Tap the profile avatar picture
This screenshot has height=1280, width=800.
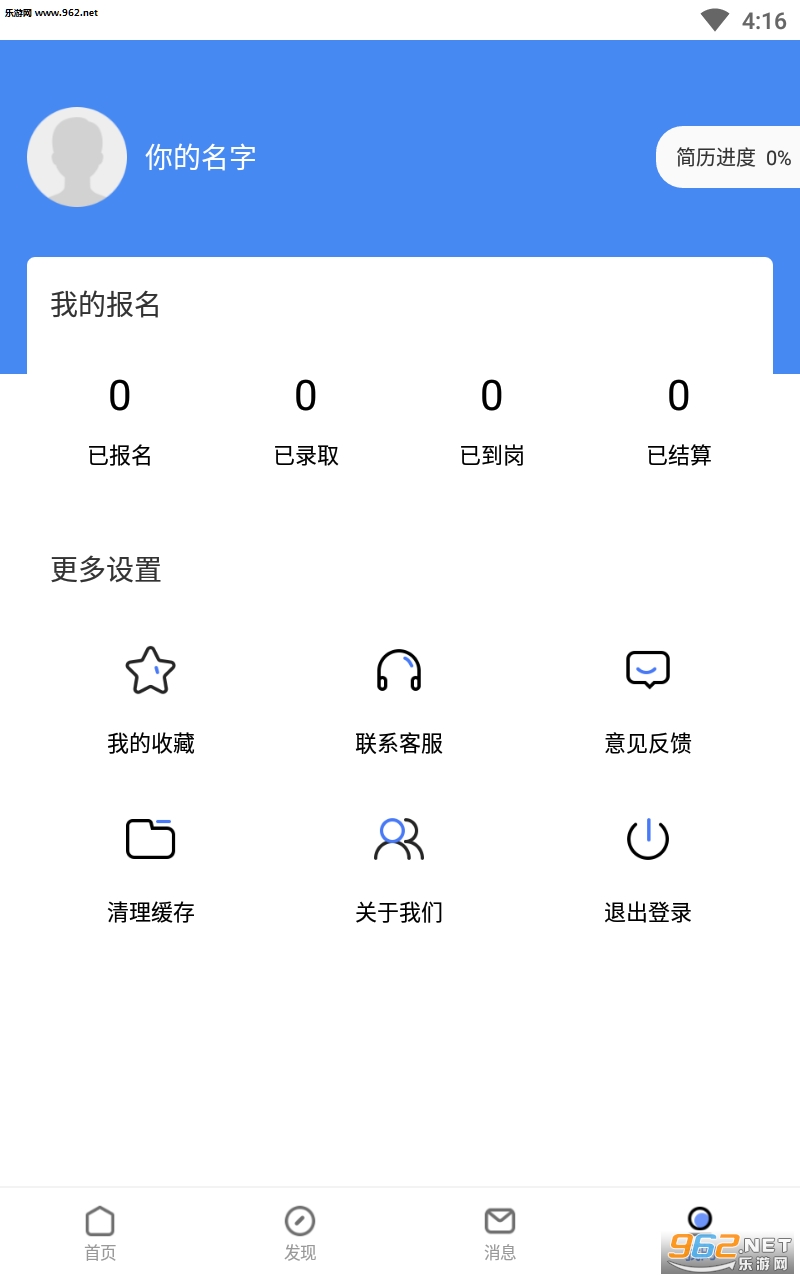coord(77,157)
